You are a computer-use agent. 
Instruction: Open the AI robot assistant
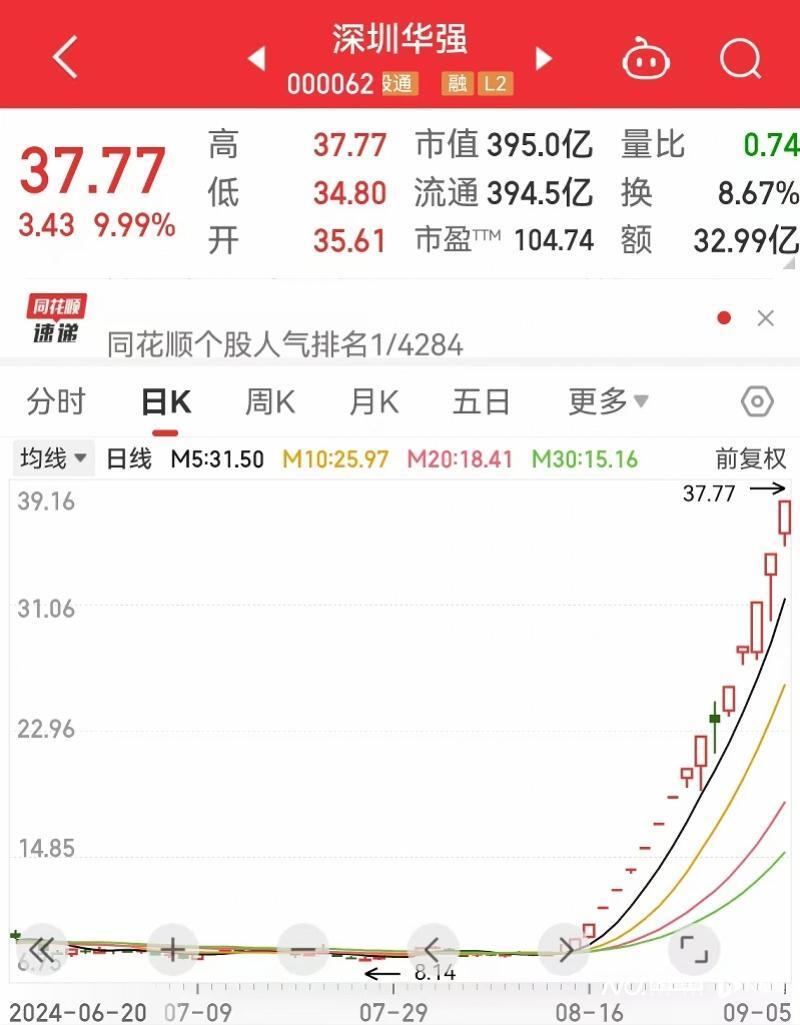coord(646,59)
